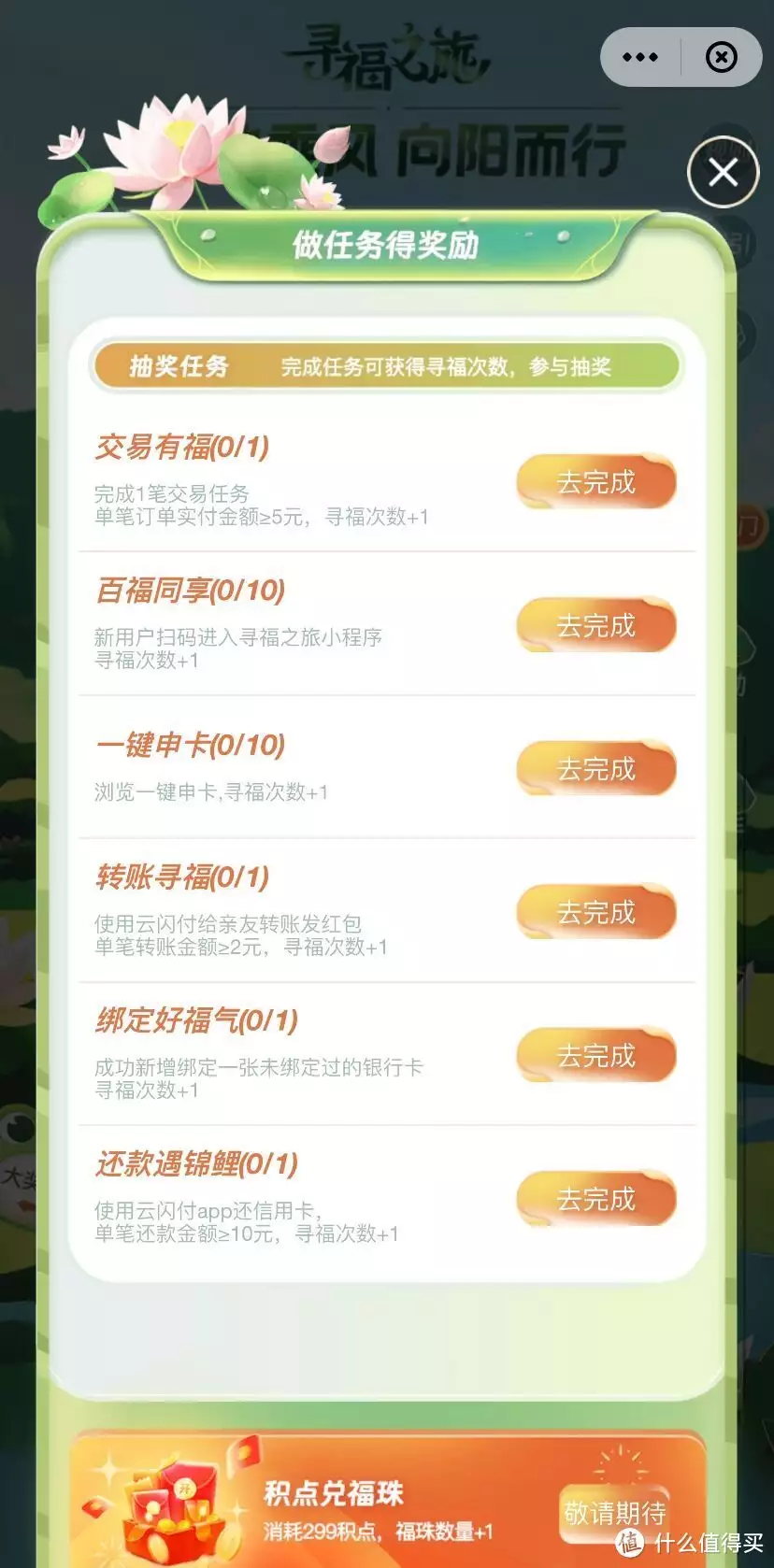Tap 去完成 for 绑定好福气
Image resolution: width=774 pixels, height=1568 pixels.
point(596,1056)
